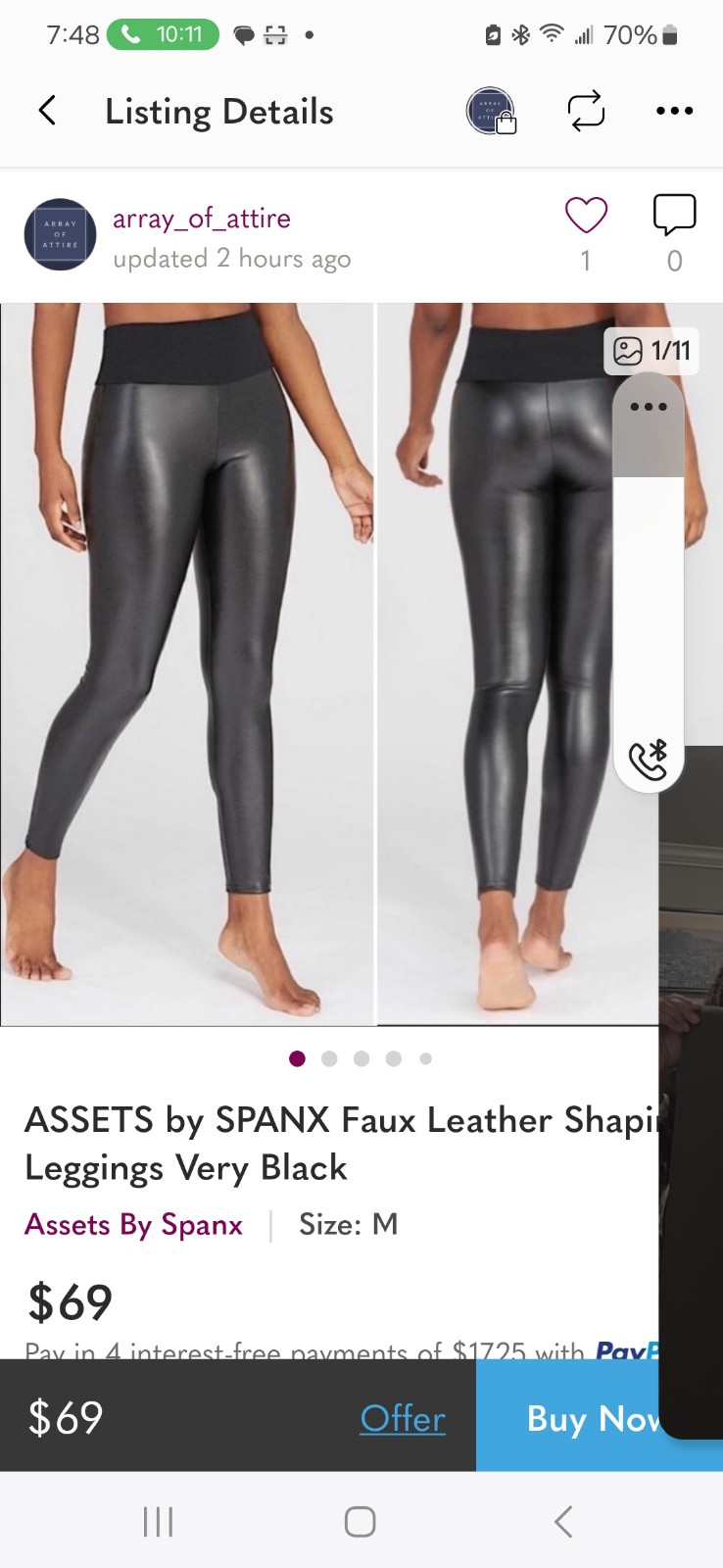The width and height of the screenshot is (723, 1568).
Task: Go to the home screen
Action: coord(360,1521)
